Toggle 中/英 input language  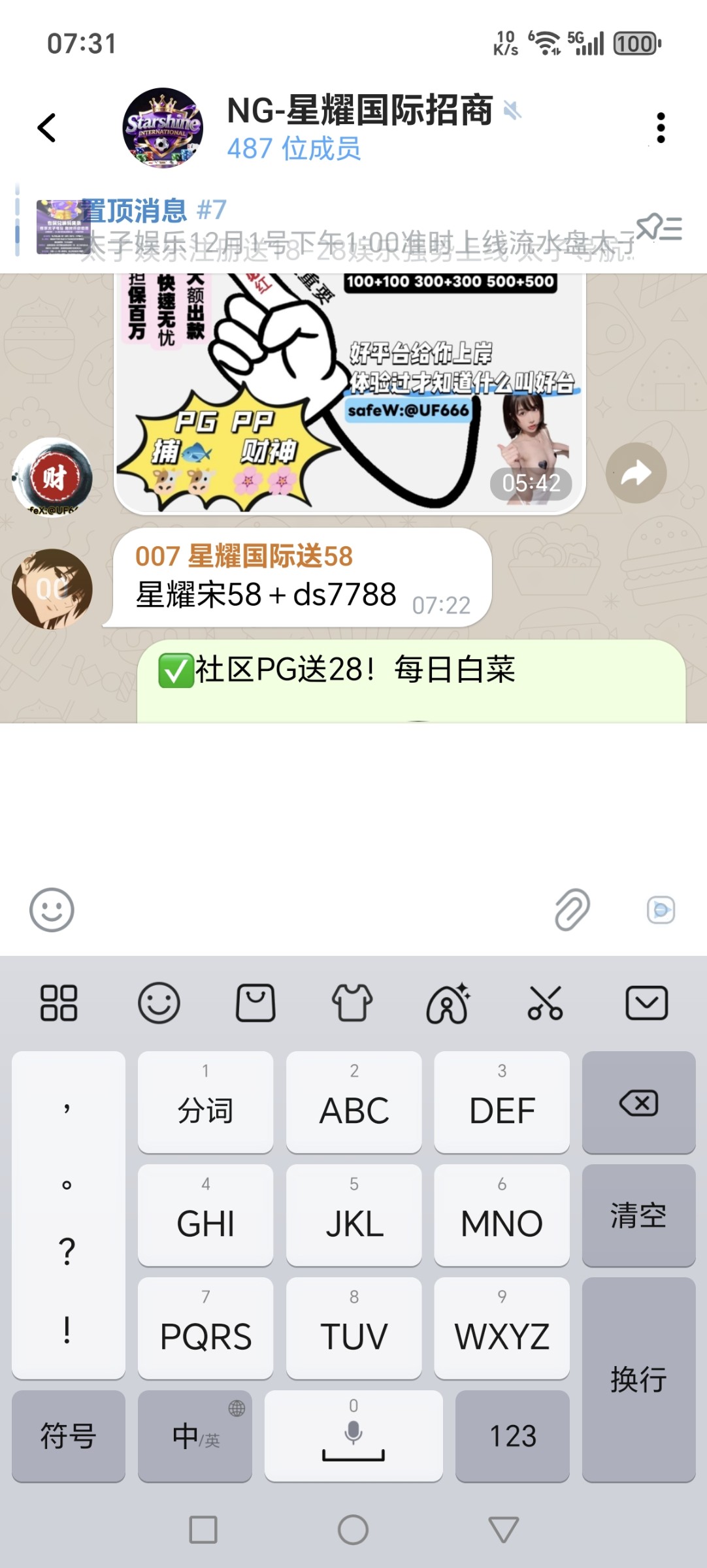195,1436
